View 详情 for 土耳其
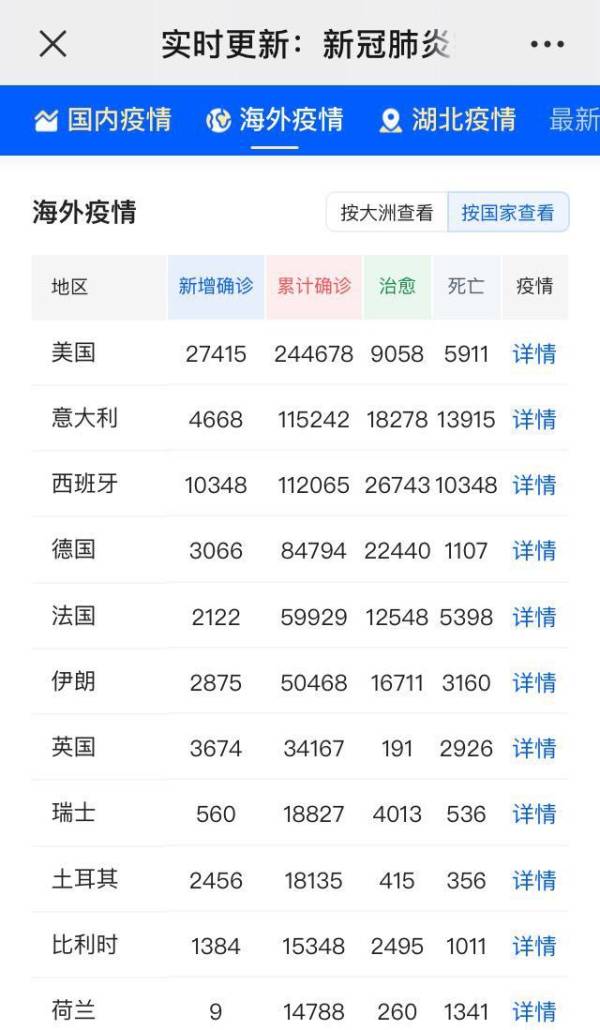 (534, 880)
